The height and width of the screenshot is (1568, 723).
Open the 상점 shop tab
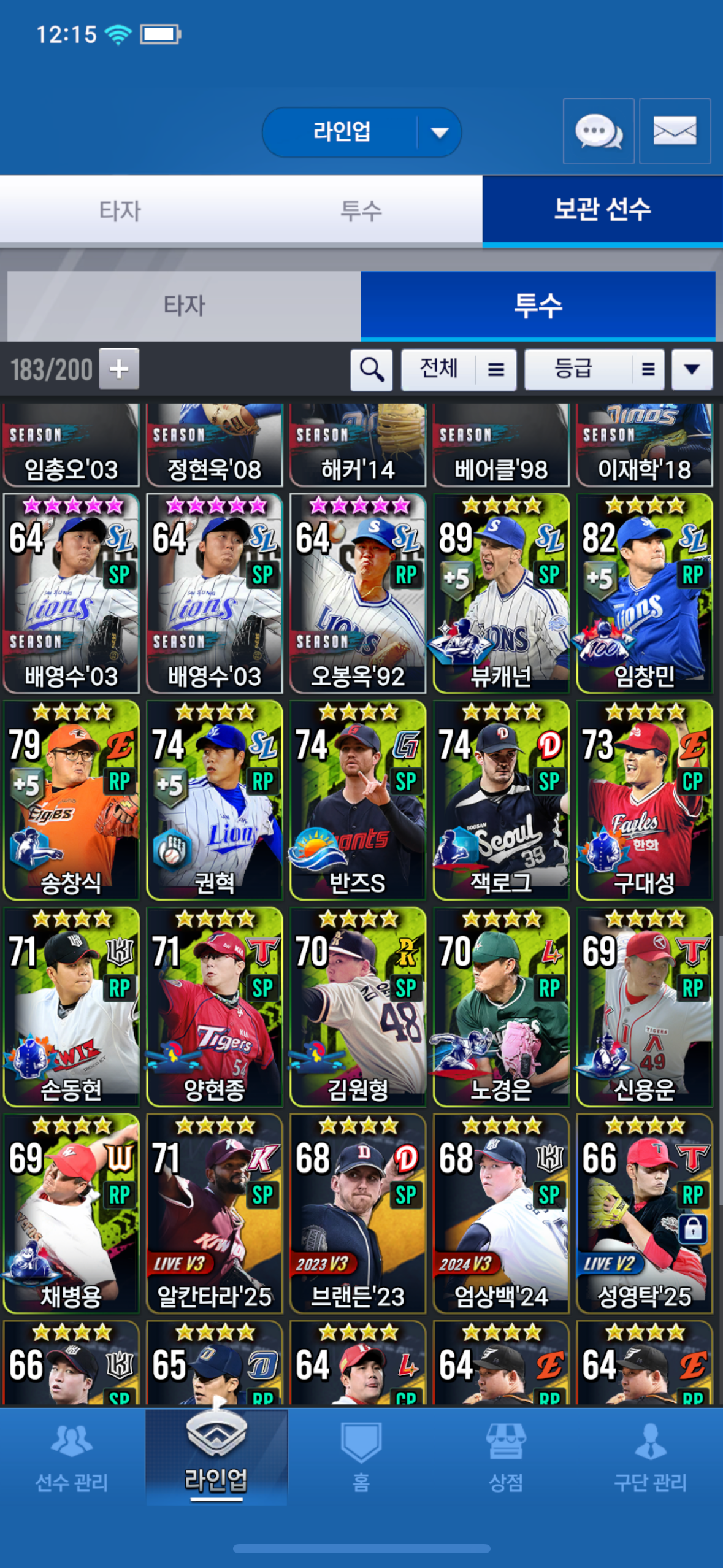tap(505, 1459)
